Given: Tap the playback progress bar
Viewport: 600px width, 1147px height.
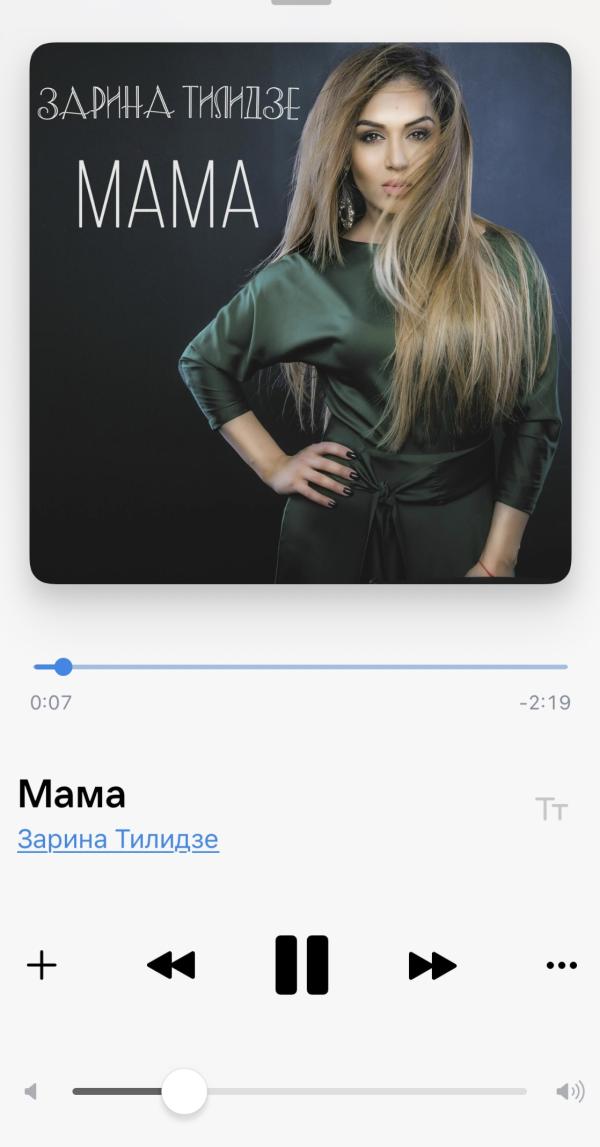Looking at the screenshot, I should click(x=301, y=666).
